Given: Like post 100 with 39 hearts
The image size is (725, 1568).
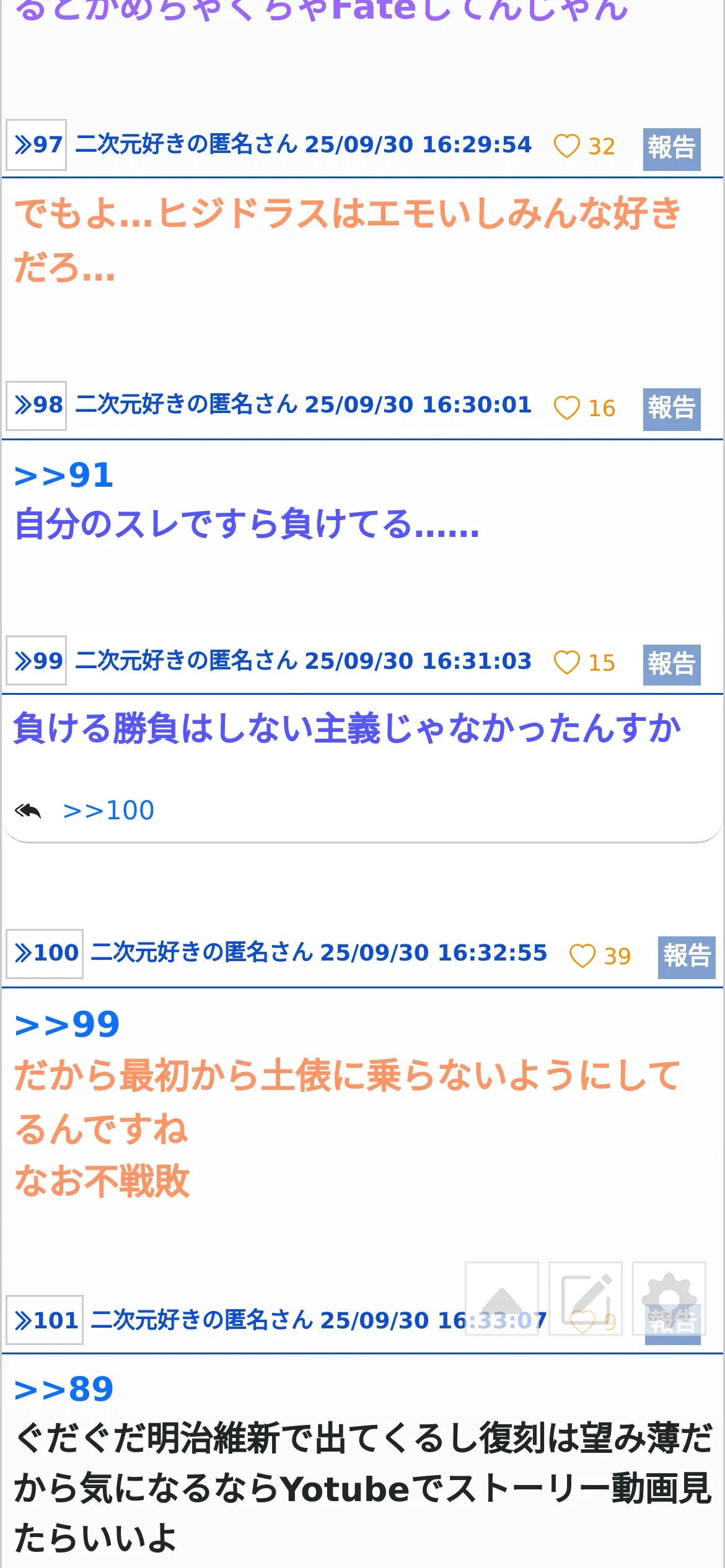Looking at the screenshot, I should tap(582, 956).
